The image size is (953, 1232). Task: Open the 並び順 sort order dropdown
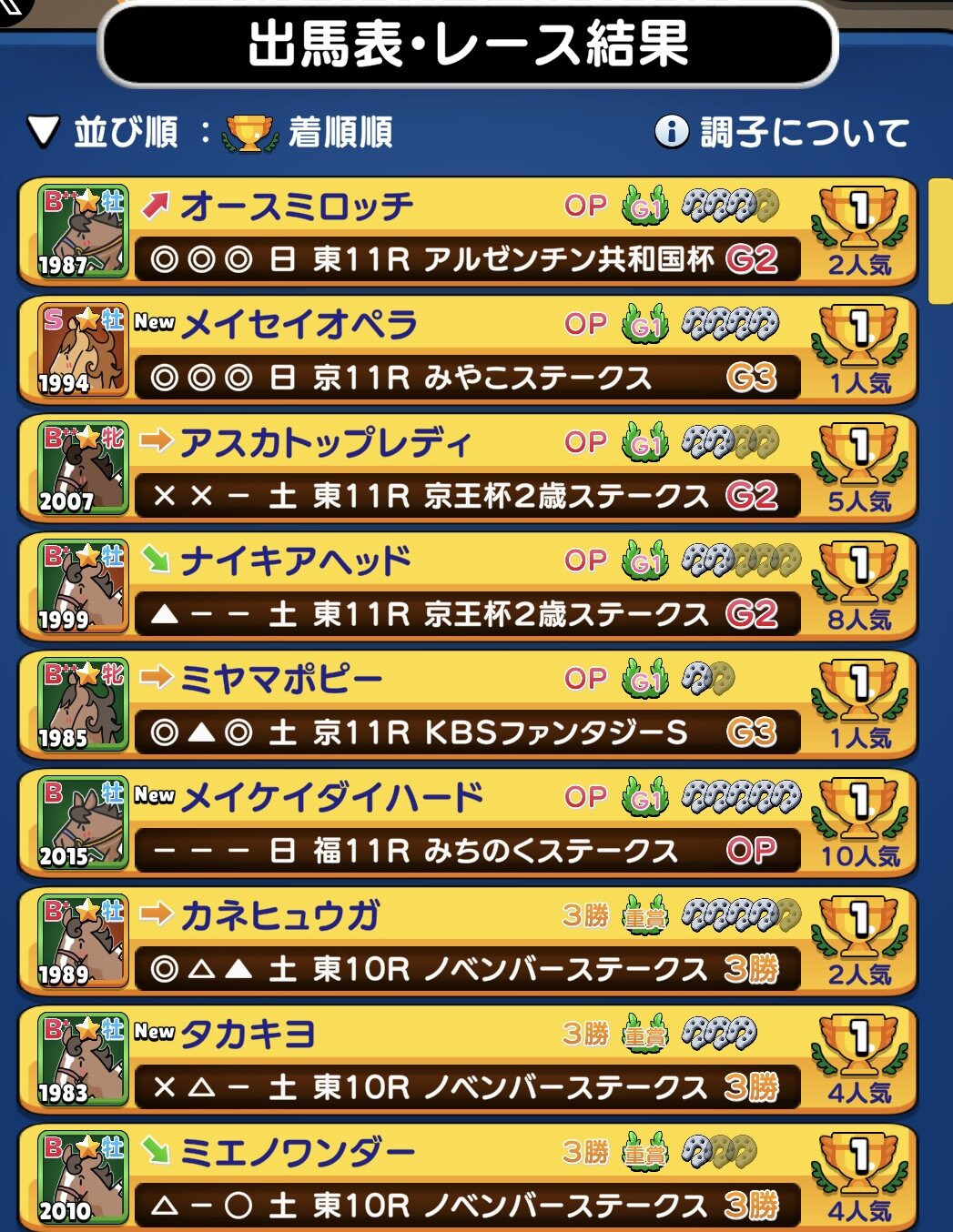(x=209, y=133)
